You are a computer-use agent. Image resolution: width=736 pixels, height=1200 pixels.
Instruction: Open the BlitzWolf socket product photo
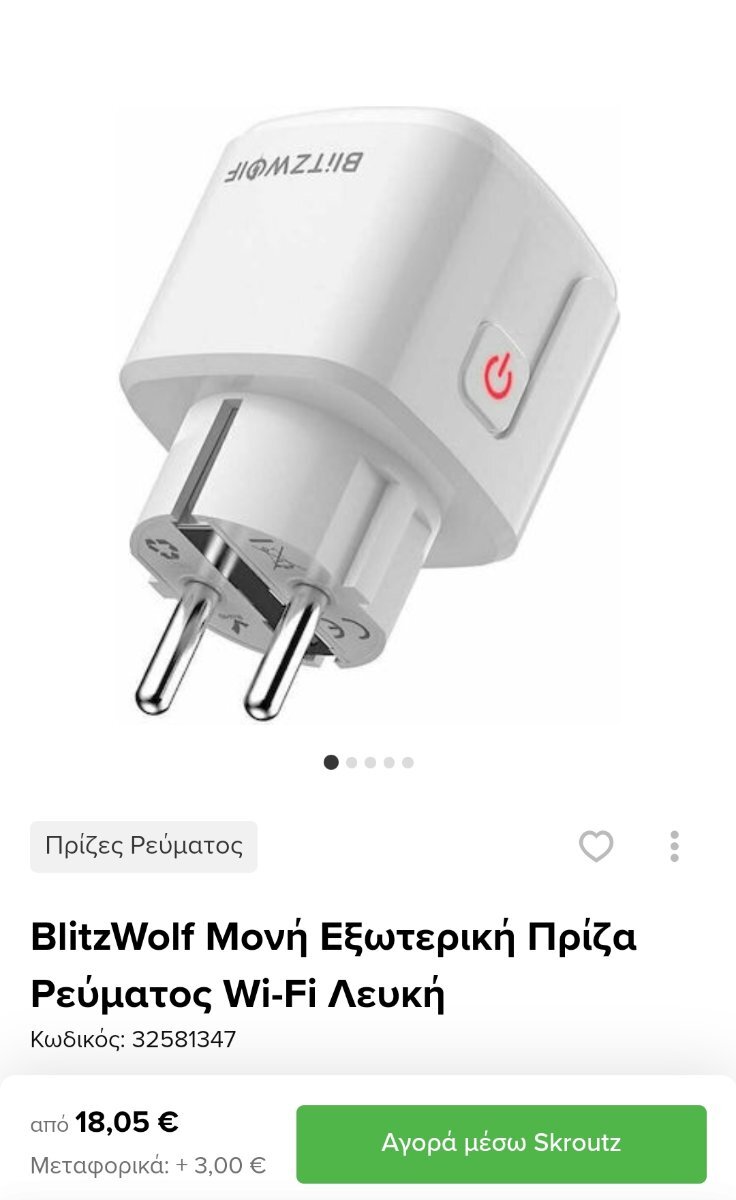tap(368, 413)
